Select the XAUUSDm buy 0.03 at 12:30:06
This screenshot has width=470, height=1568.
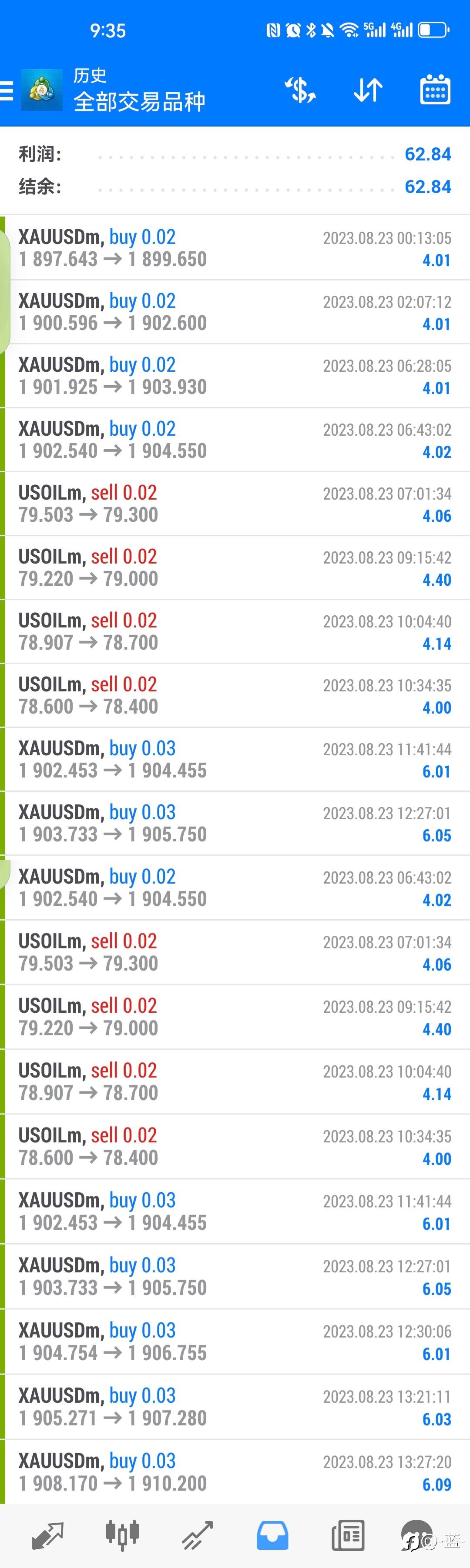[235, 1341]
